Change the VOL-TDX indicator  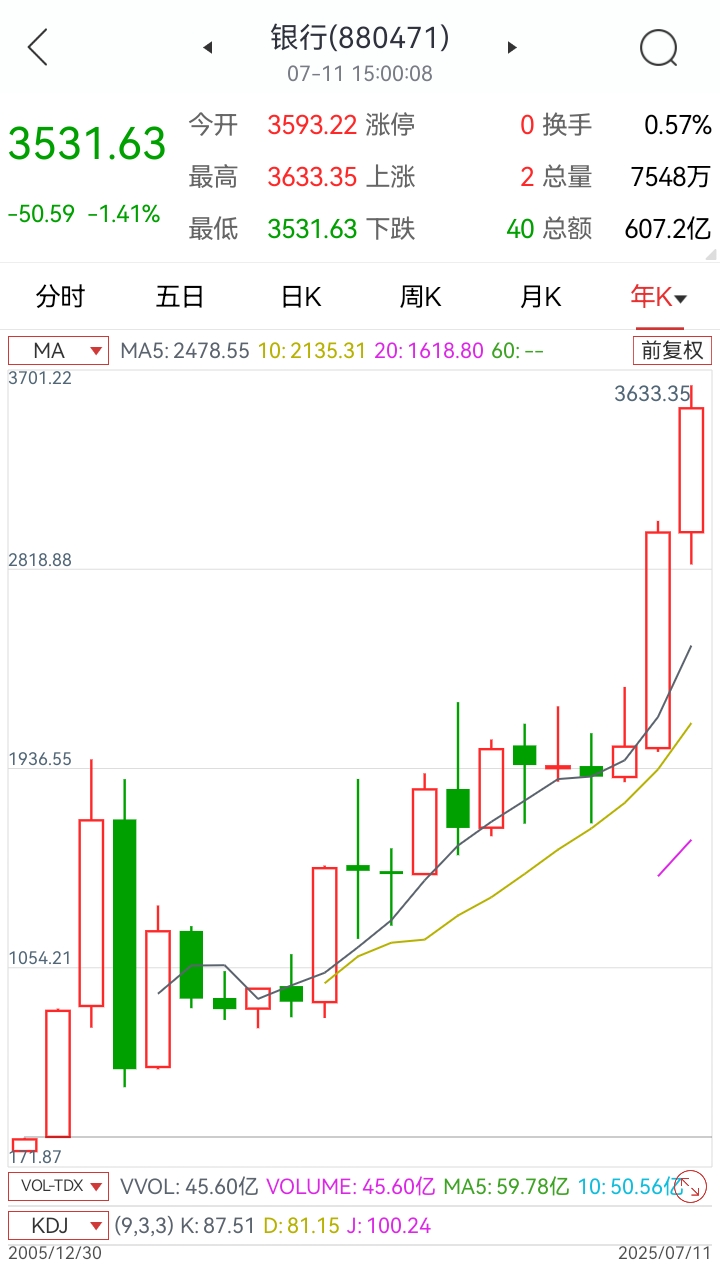click(x=58, y=1187)
